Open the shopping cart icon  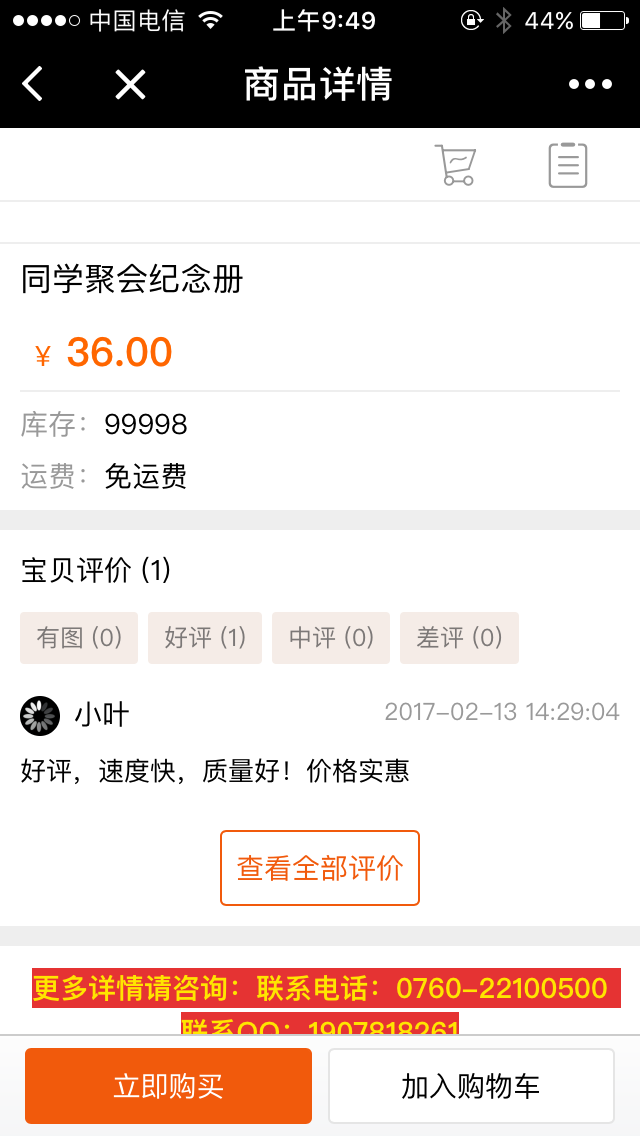[455, 165]
